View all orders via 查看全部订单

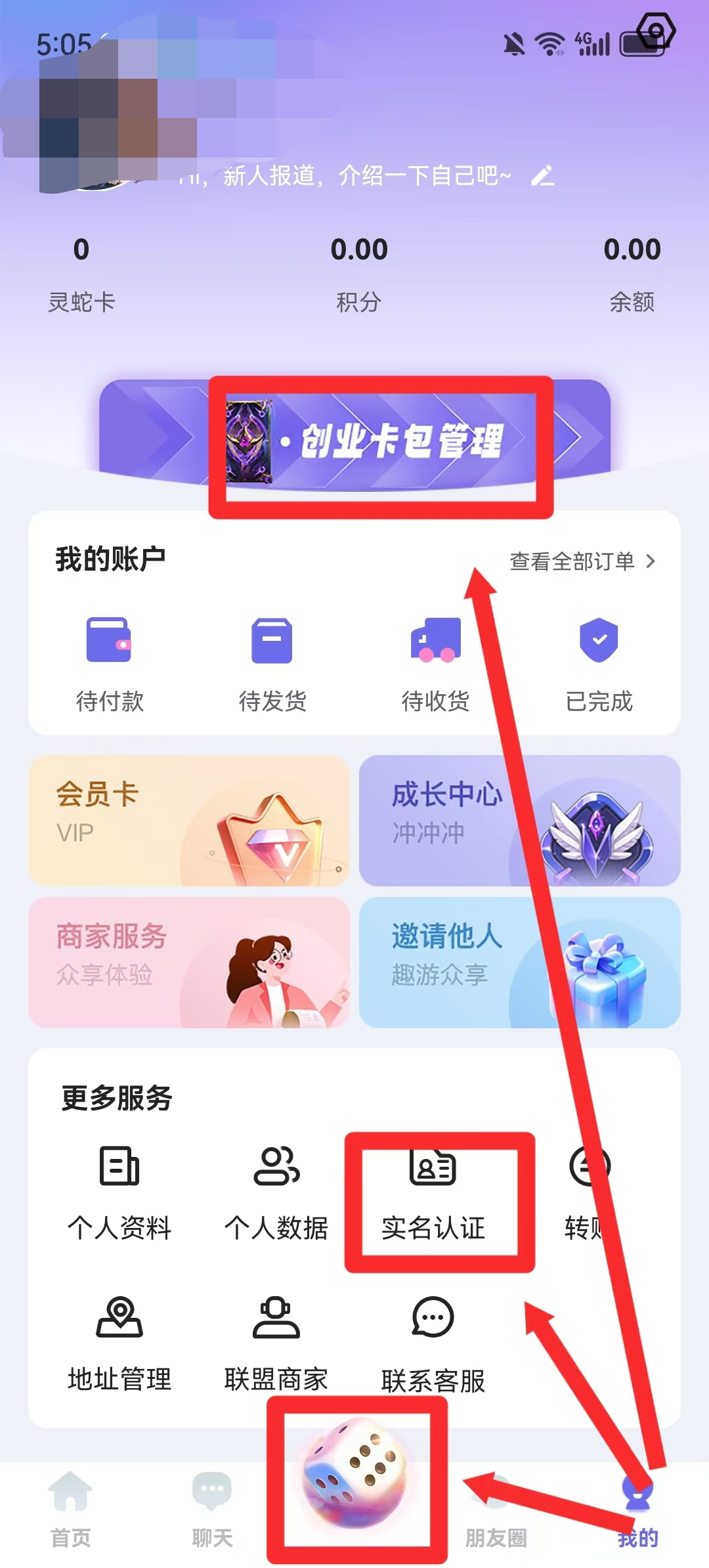tap(582, 561)
